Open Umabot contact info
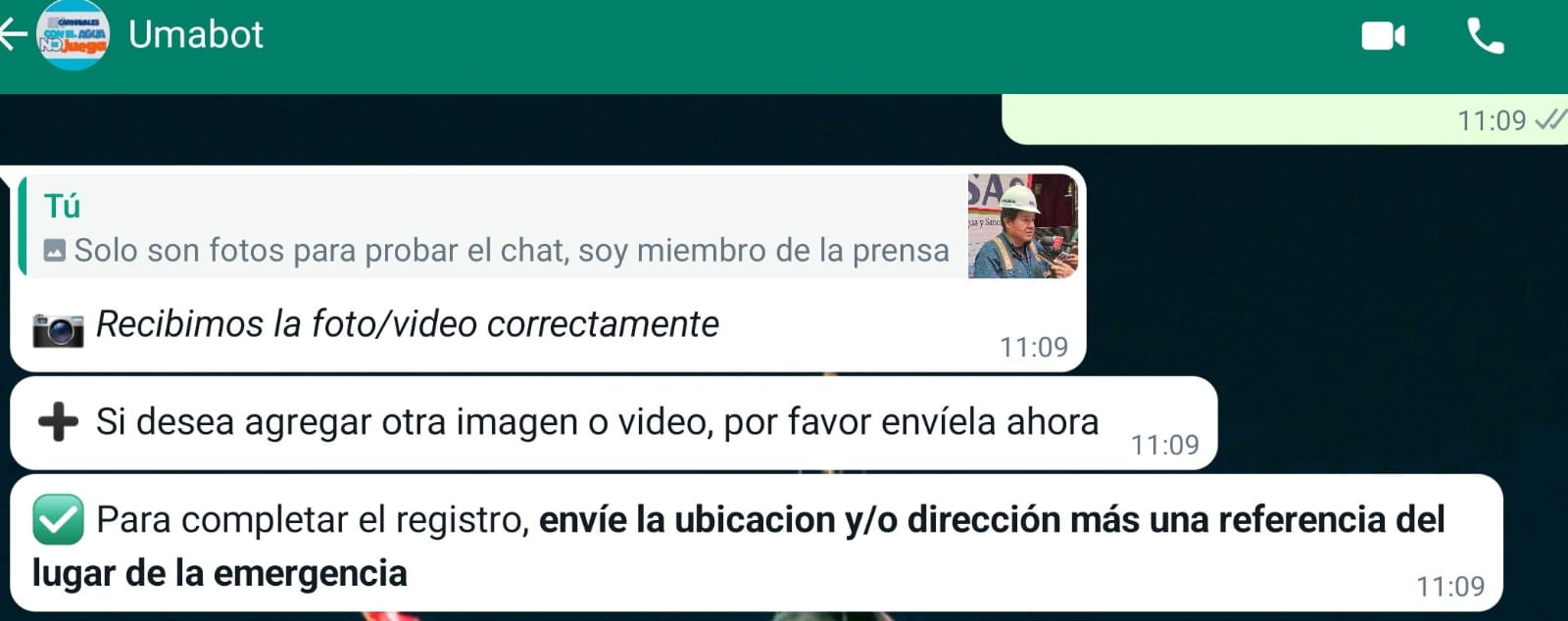Image resolution: width=1568 pixels, height=621 pixels. pyautogui.click(x=196, y=35)
